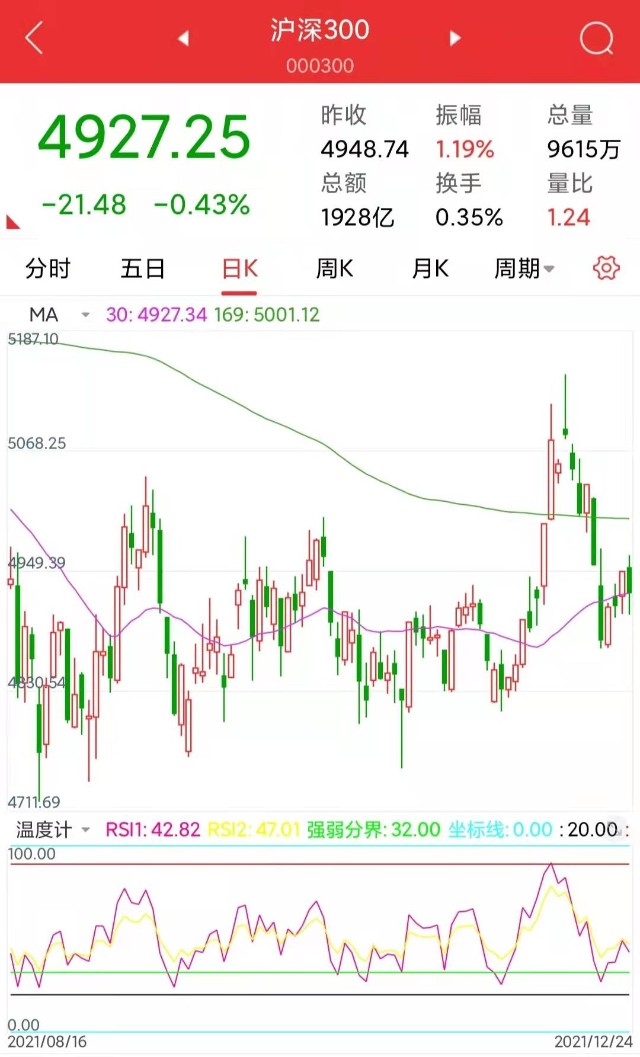Switch to the 周K chart tab
Viewport: 640px width, 1057px height.
tap(335, 268)
